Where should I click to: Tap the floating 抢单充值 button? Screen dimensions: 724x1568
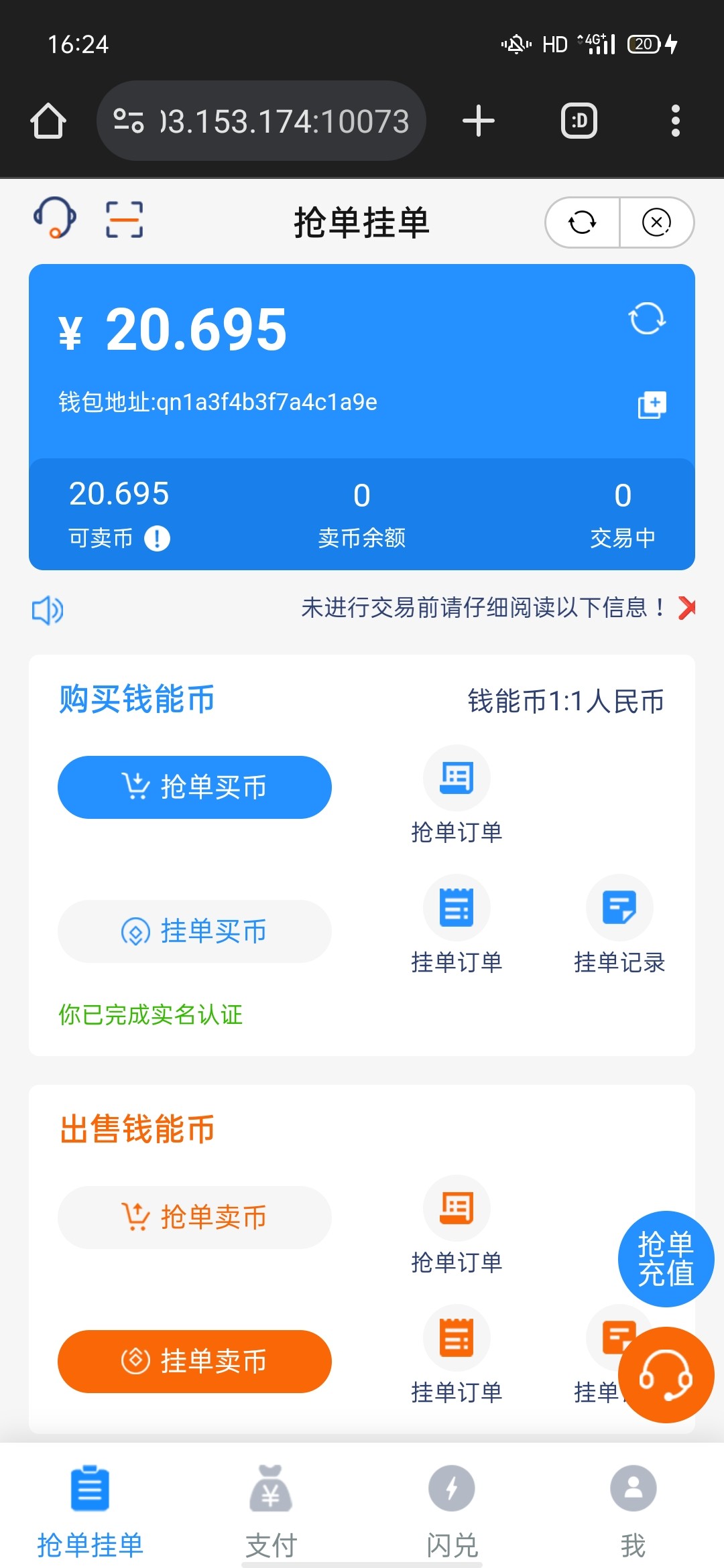point(666,1258)
